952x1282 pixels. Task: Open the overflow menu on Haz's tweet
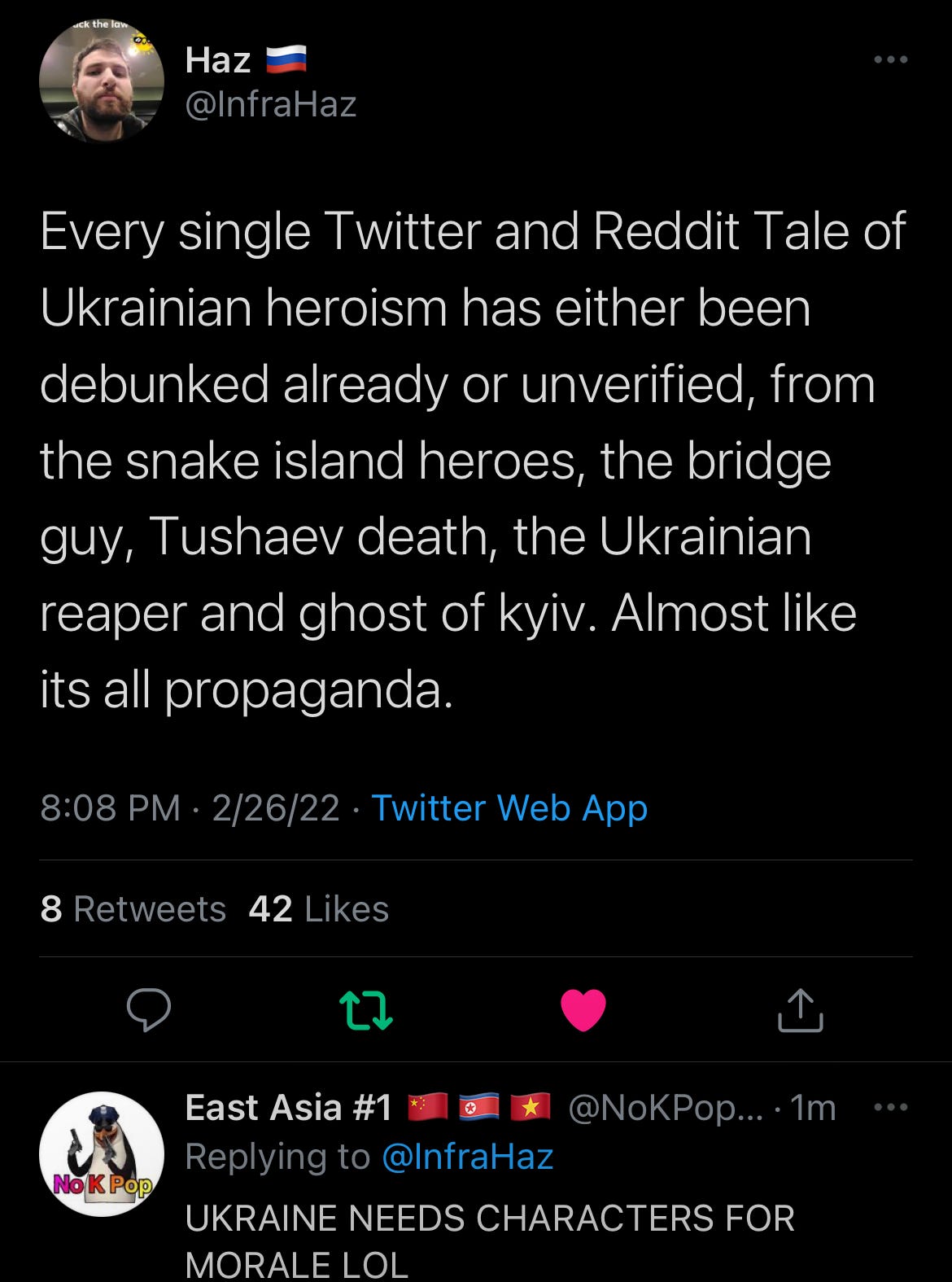pyautogui.click(x=890, y=59)
